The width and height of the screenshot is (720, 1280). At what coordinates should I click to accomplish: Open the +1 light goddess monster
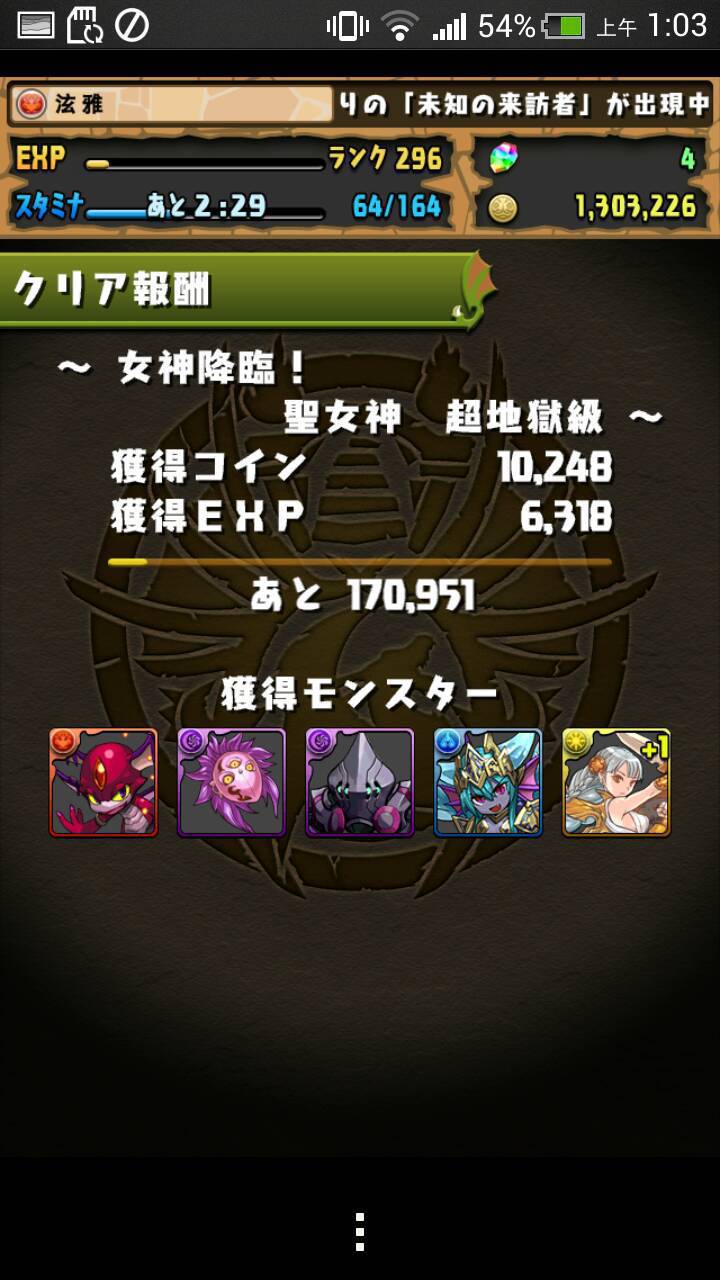[616, 782]
